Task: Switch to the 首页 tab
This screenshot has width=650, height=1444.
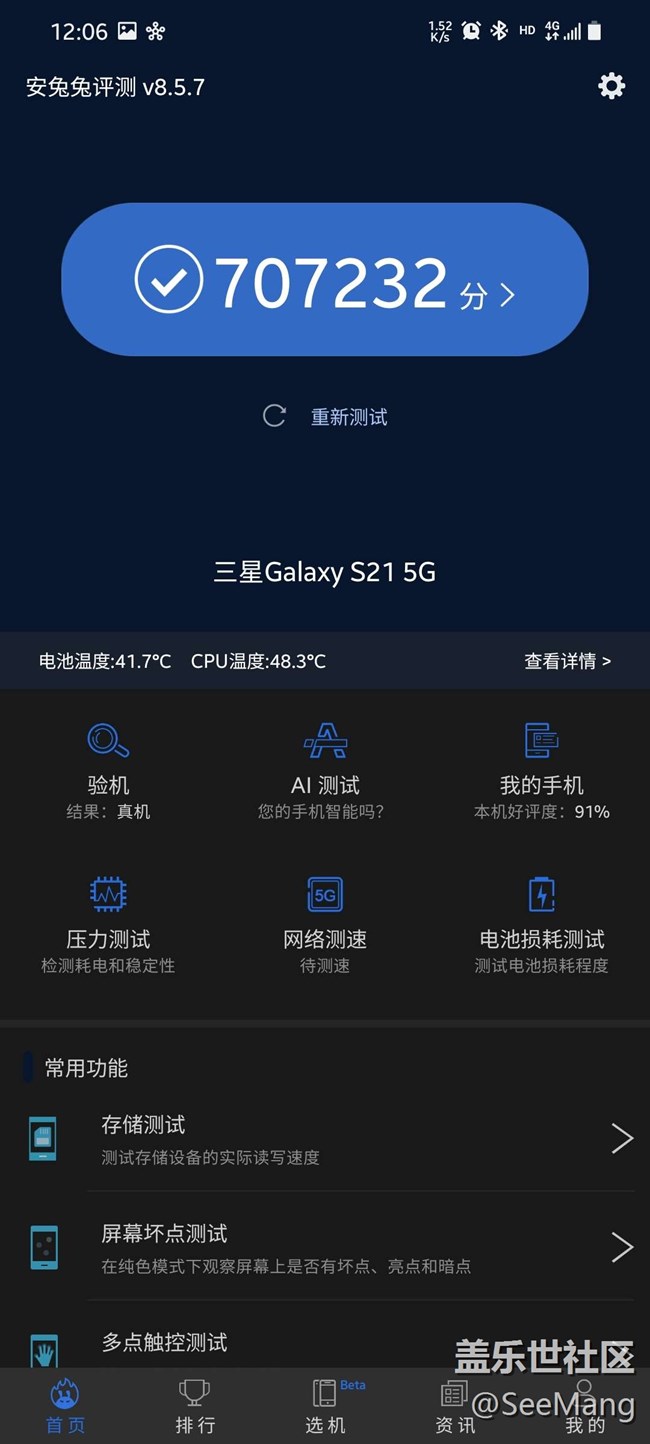Action: pos(65,1407)
